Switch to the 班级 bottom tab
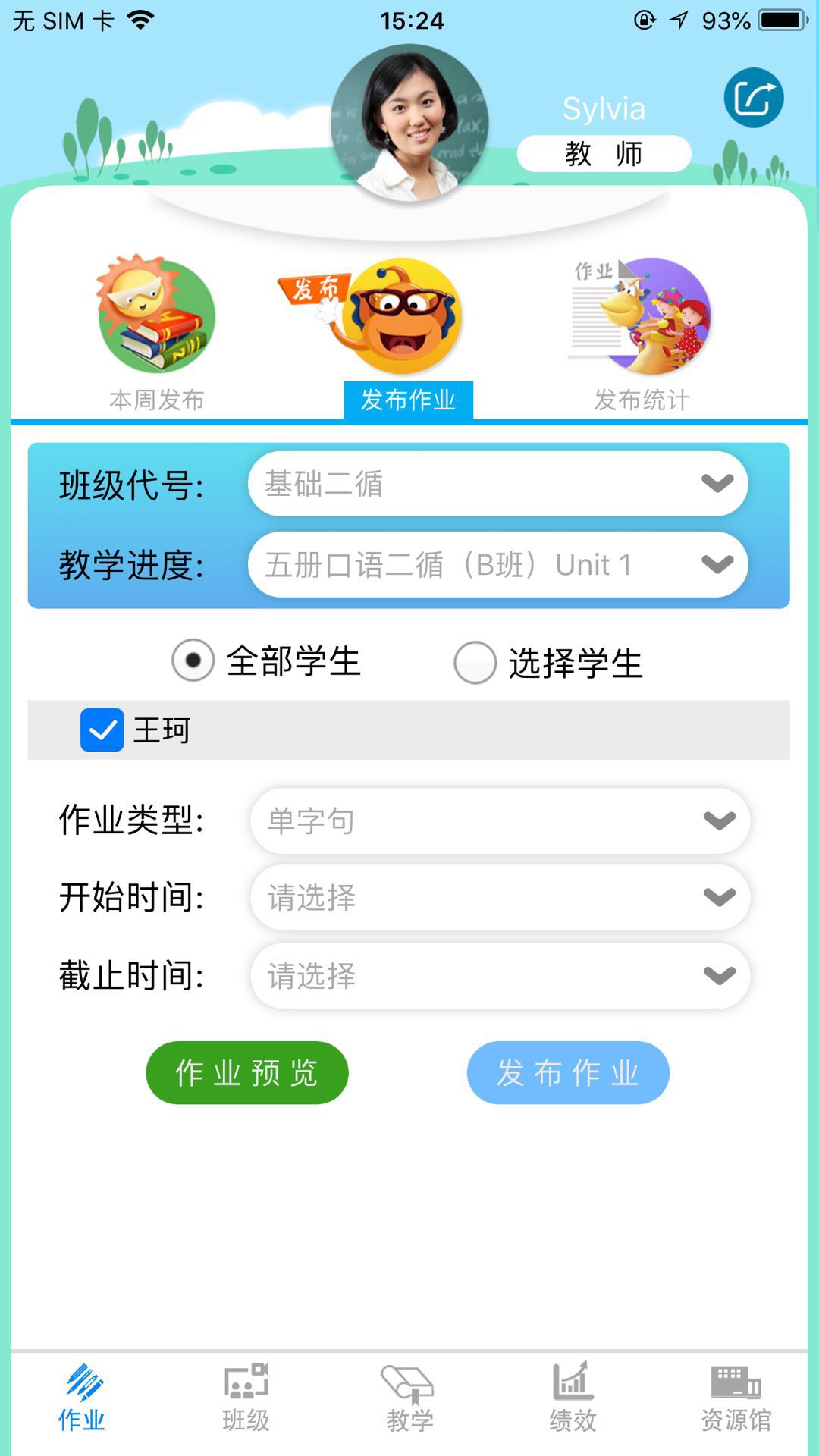The height and width of the screenshot is (1456, 819). pyautogui.click(x=246, y=1398)
